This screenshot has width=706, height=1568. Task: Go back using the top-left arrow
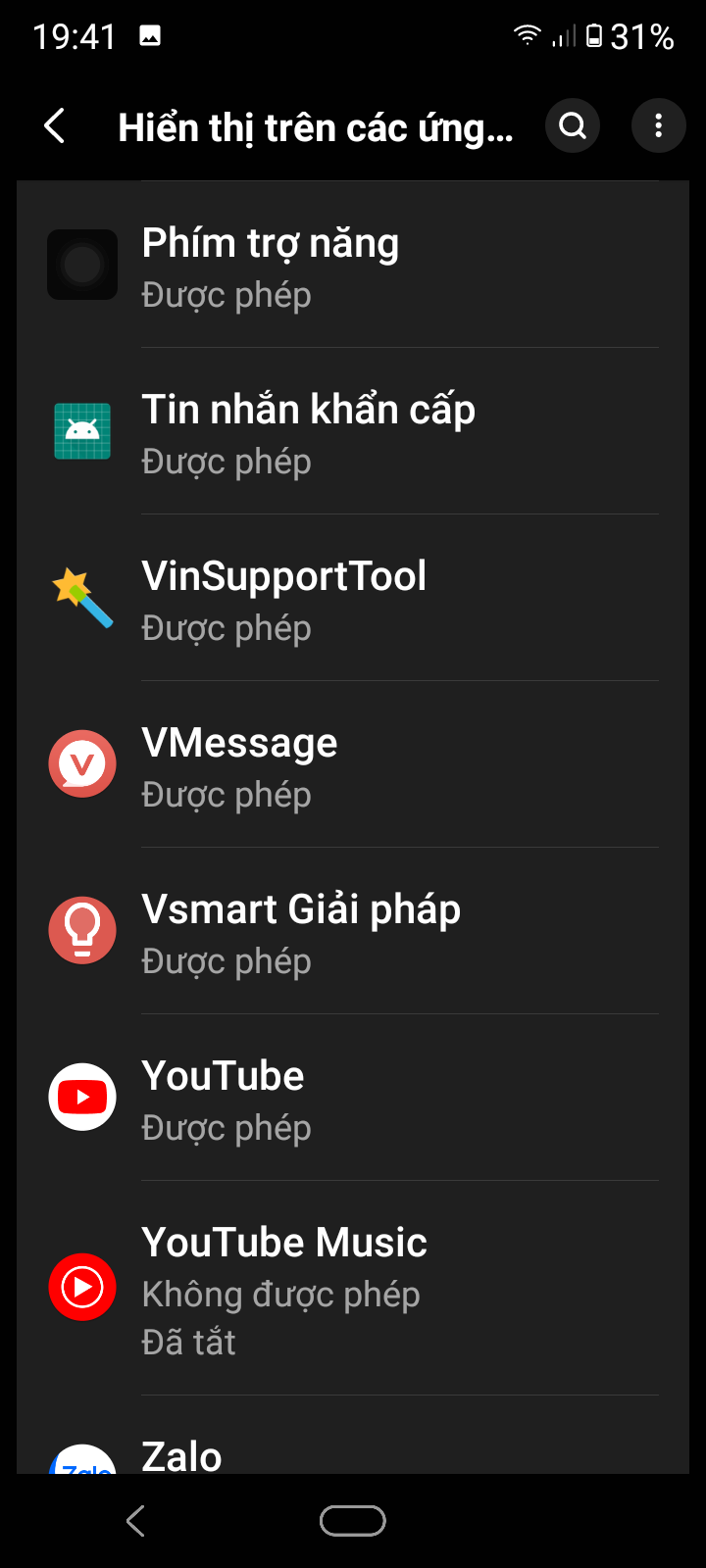(x=55, y=126)
